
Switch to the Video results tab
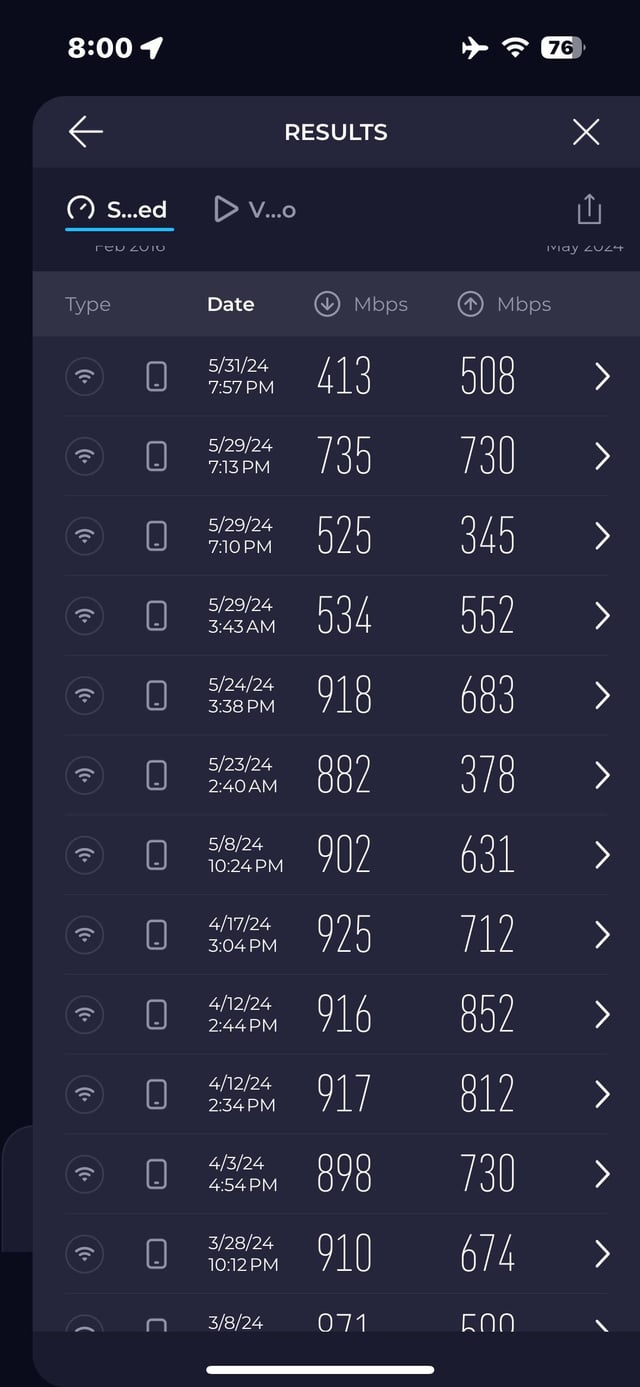coord(256,209)
